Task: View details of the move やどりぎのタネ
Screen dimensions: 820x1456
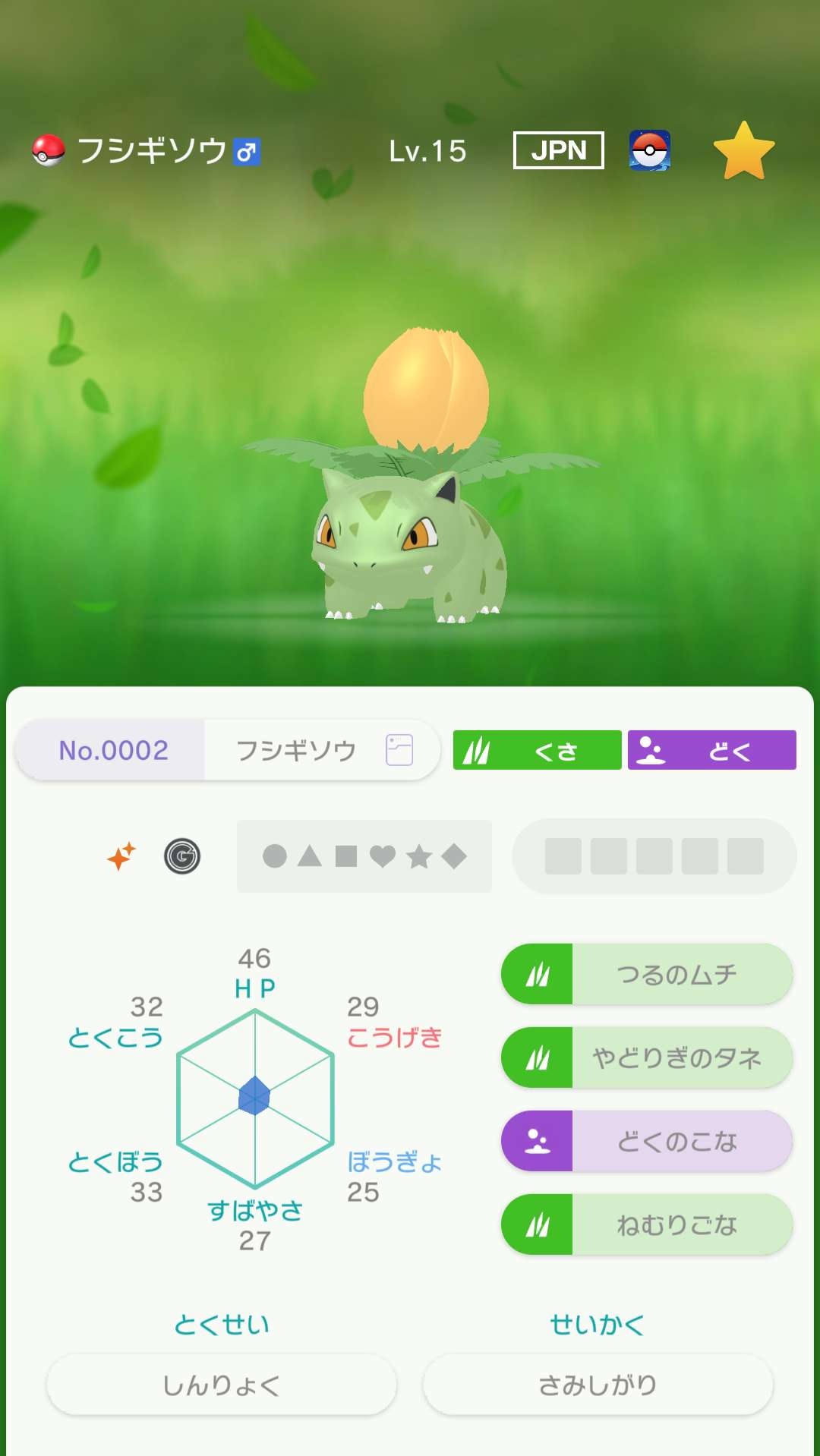Action: 647,1058
